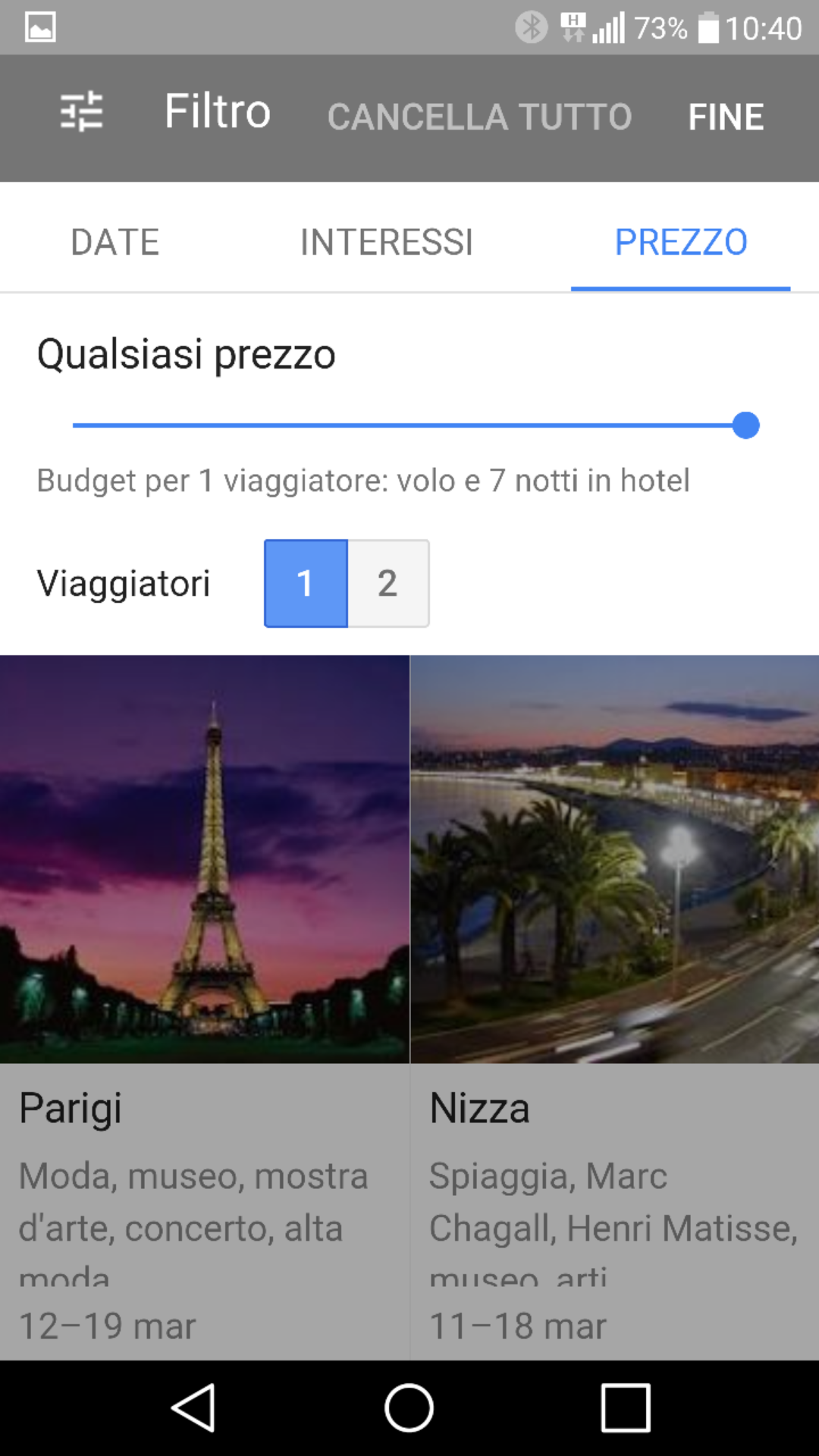The height and width of the screenshot is (1456, 819).
Task: Switch to the Date tab
Action: pyautogui.click(x=115, y=243)
